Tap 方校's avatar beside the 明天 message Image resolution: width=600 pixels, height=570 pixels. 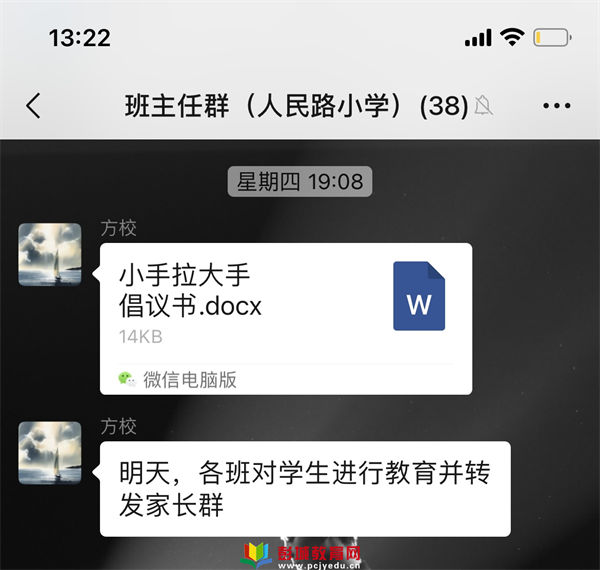click(50, 453)
